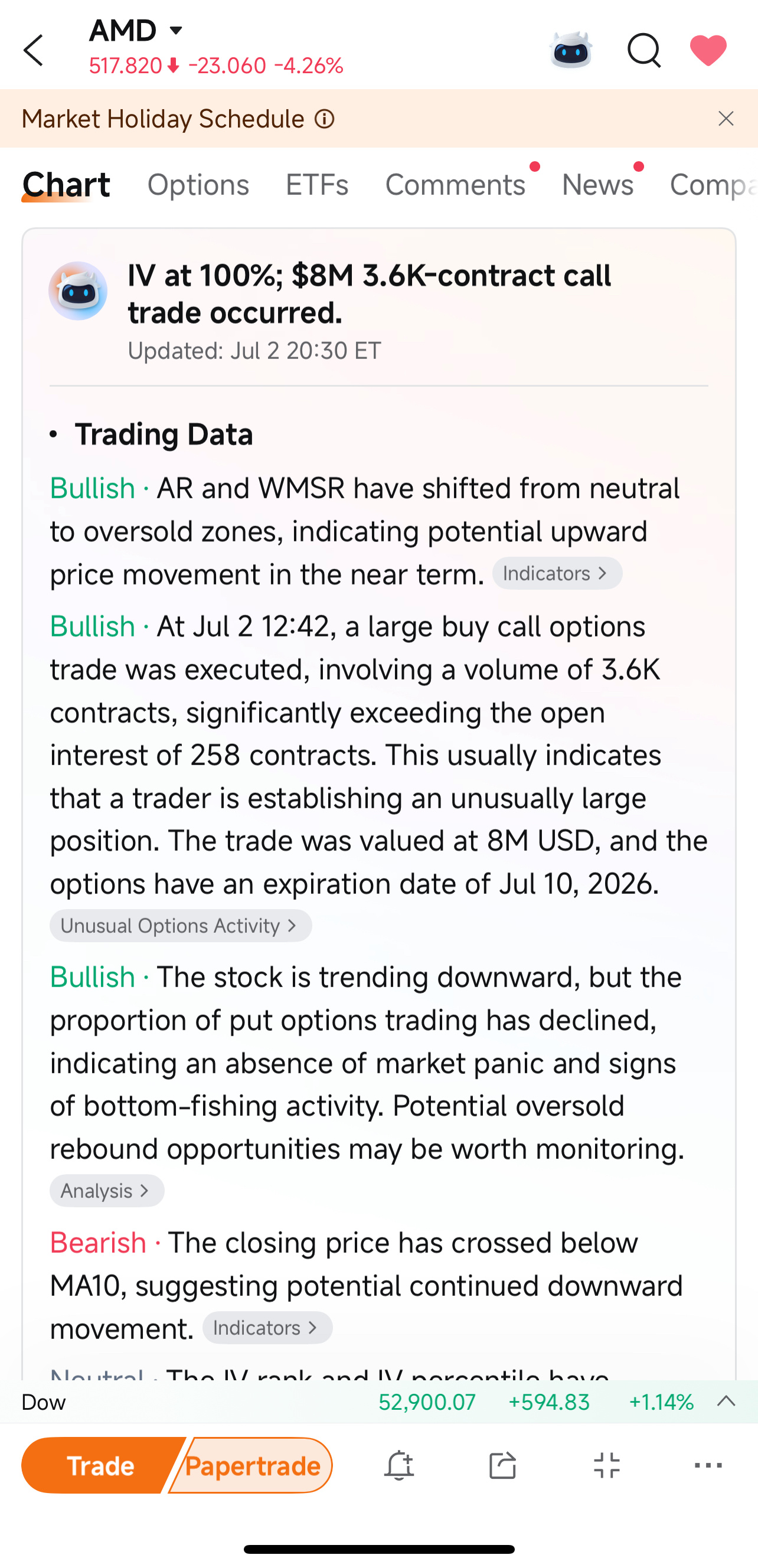Open the AI robot assistant icon
Image resolution: width=758 pixels, height=1568 pixels.
pos(570,50)
